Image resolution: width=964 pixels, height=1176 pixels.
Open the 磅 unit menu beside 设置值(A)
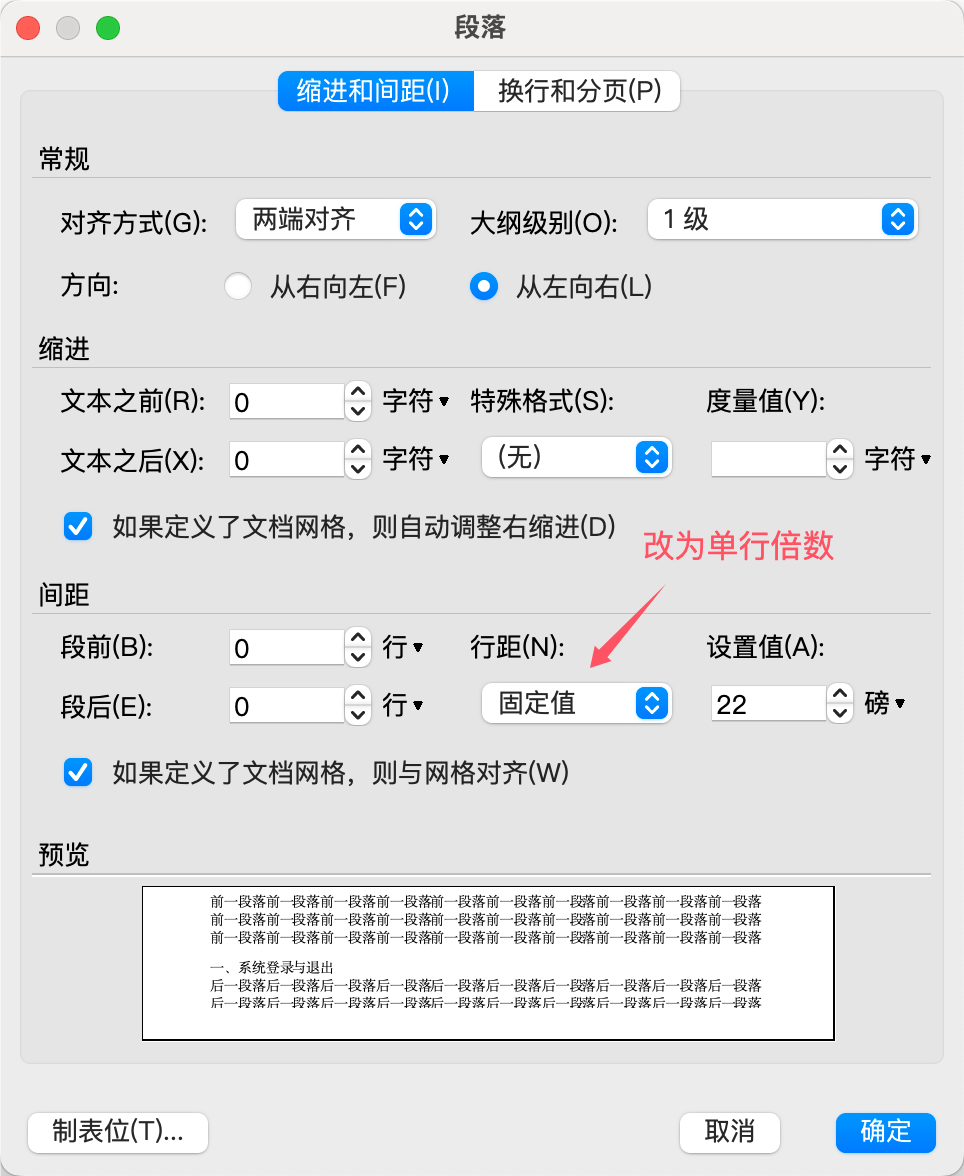pos(886,704)
